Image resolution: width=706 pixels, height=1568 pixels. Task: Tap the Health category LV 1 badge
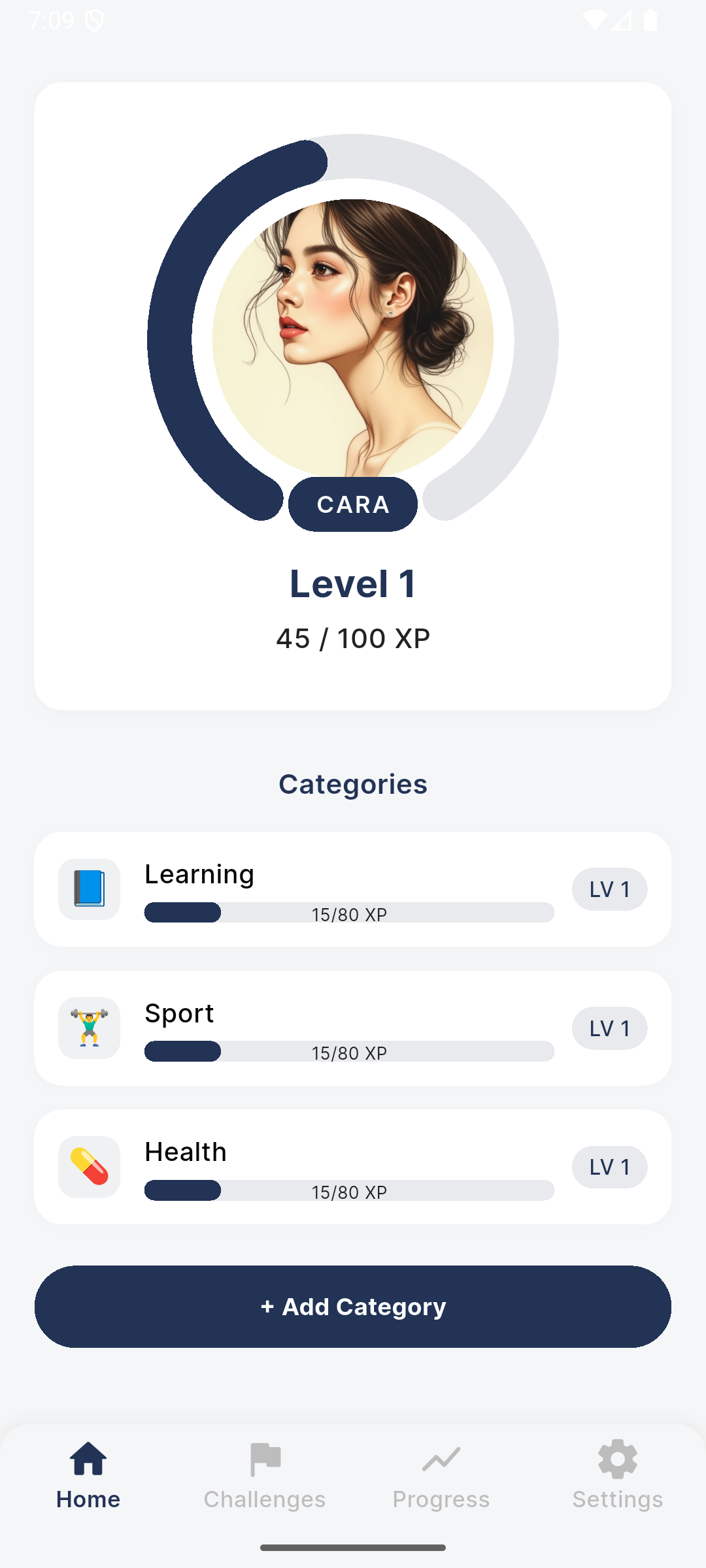click(609, 1167)
